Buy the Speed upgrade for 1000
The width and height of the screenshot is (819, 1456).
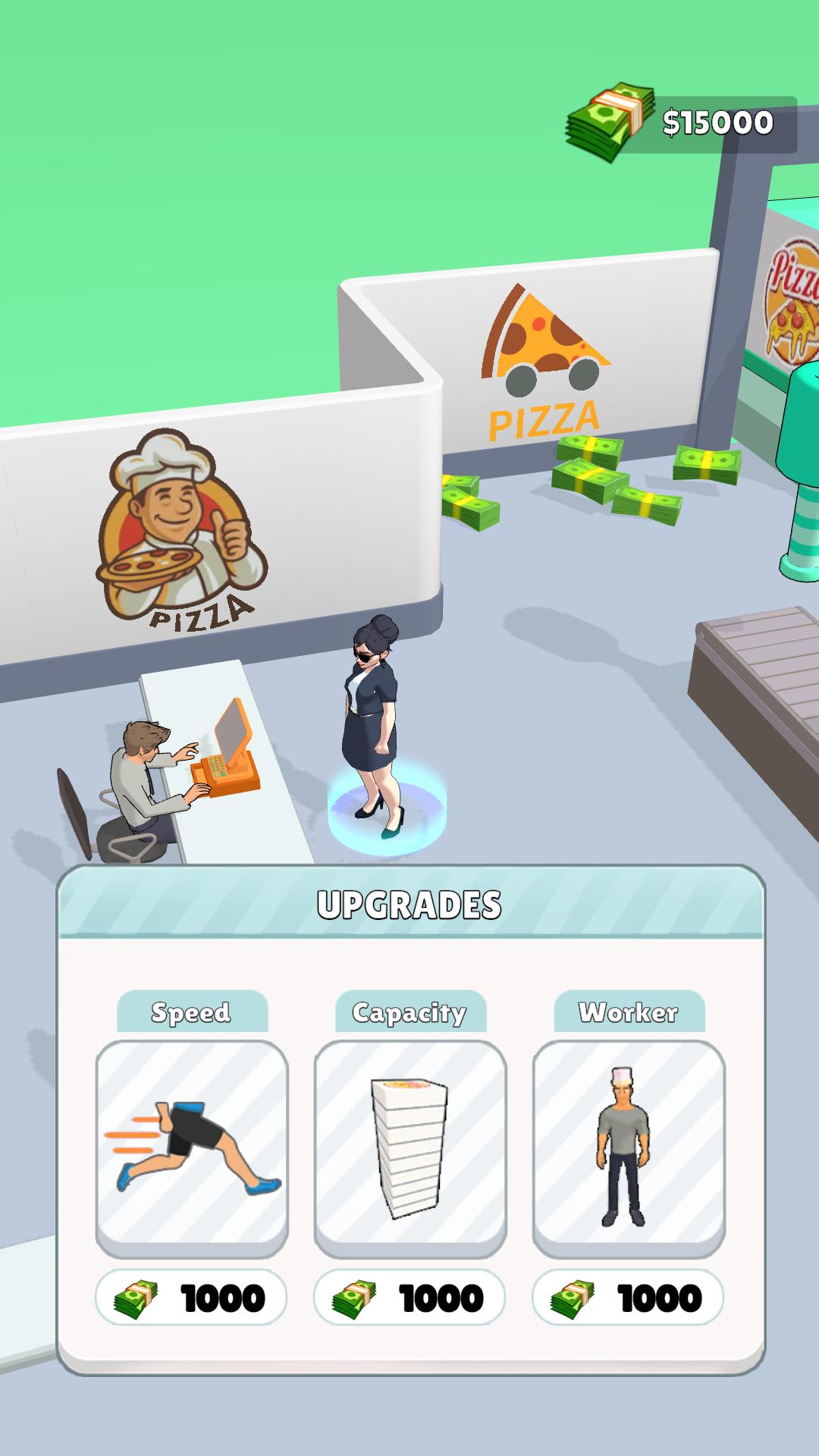pos(191,1298)
